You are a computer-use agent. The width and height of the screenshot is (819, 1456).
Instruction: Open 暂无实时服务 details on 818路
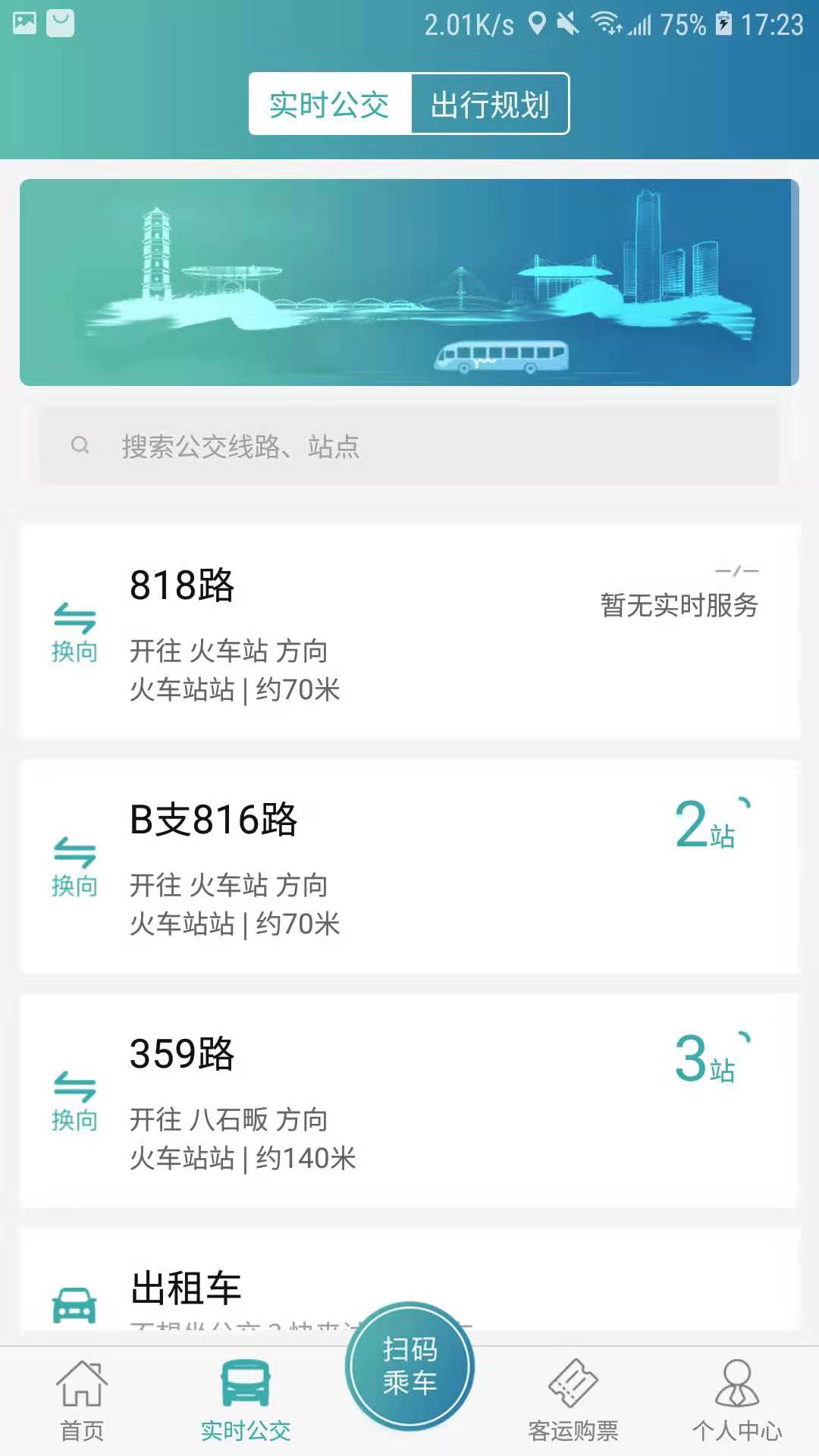pyautogui.click(x=679, y=605)
